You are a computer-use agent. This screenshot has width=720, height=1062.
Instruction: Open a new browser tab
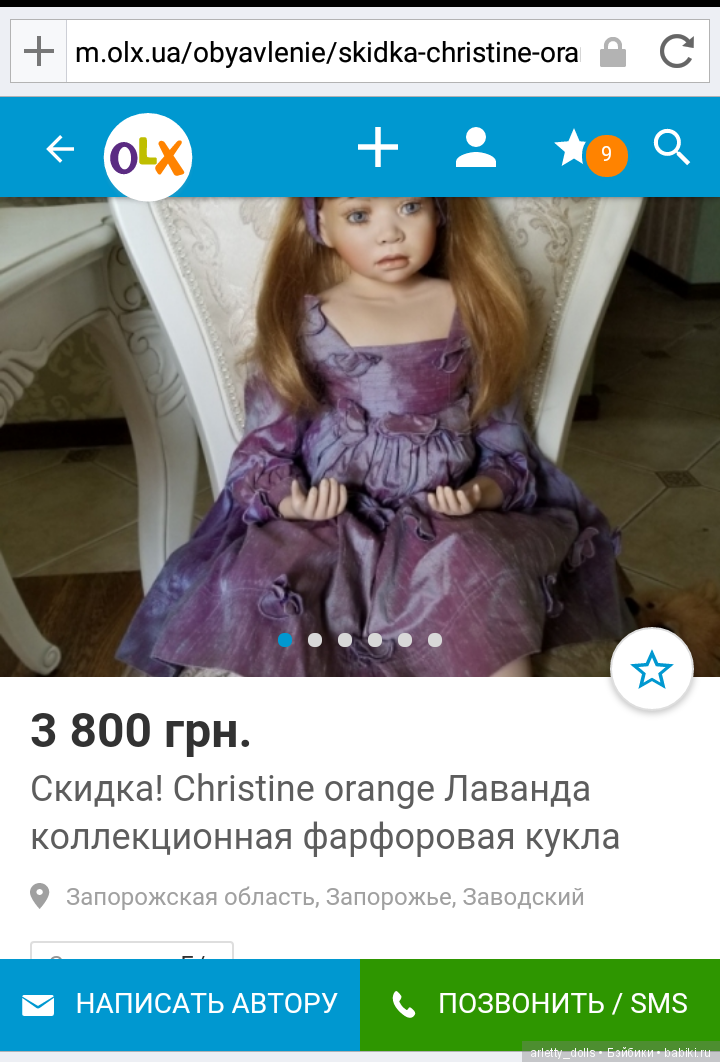38,51
